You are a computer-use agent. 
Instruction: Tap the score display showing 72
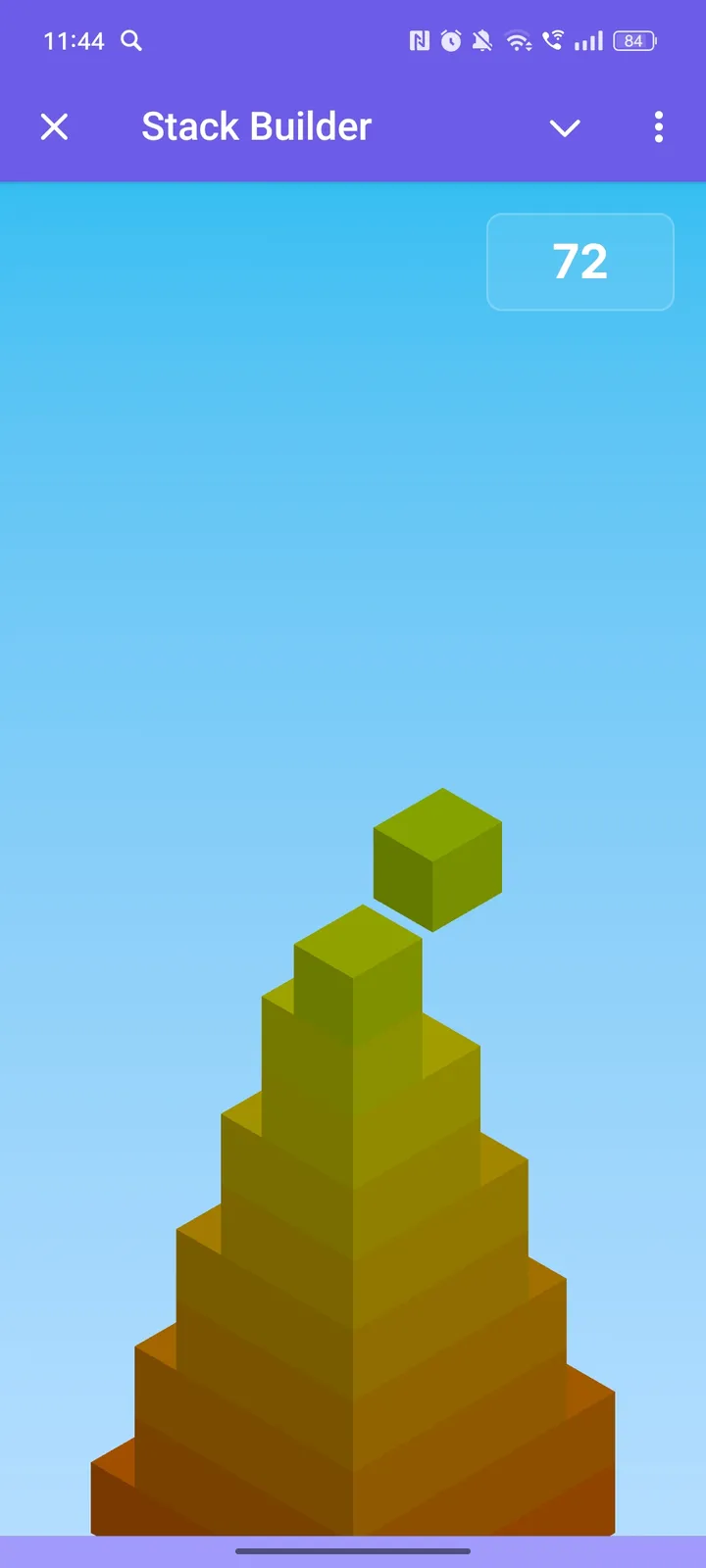pos(580,262)
